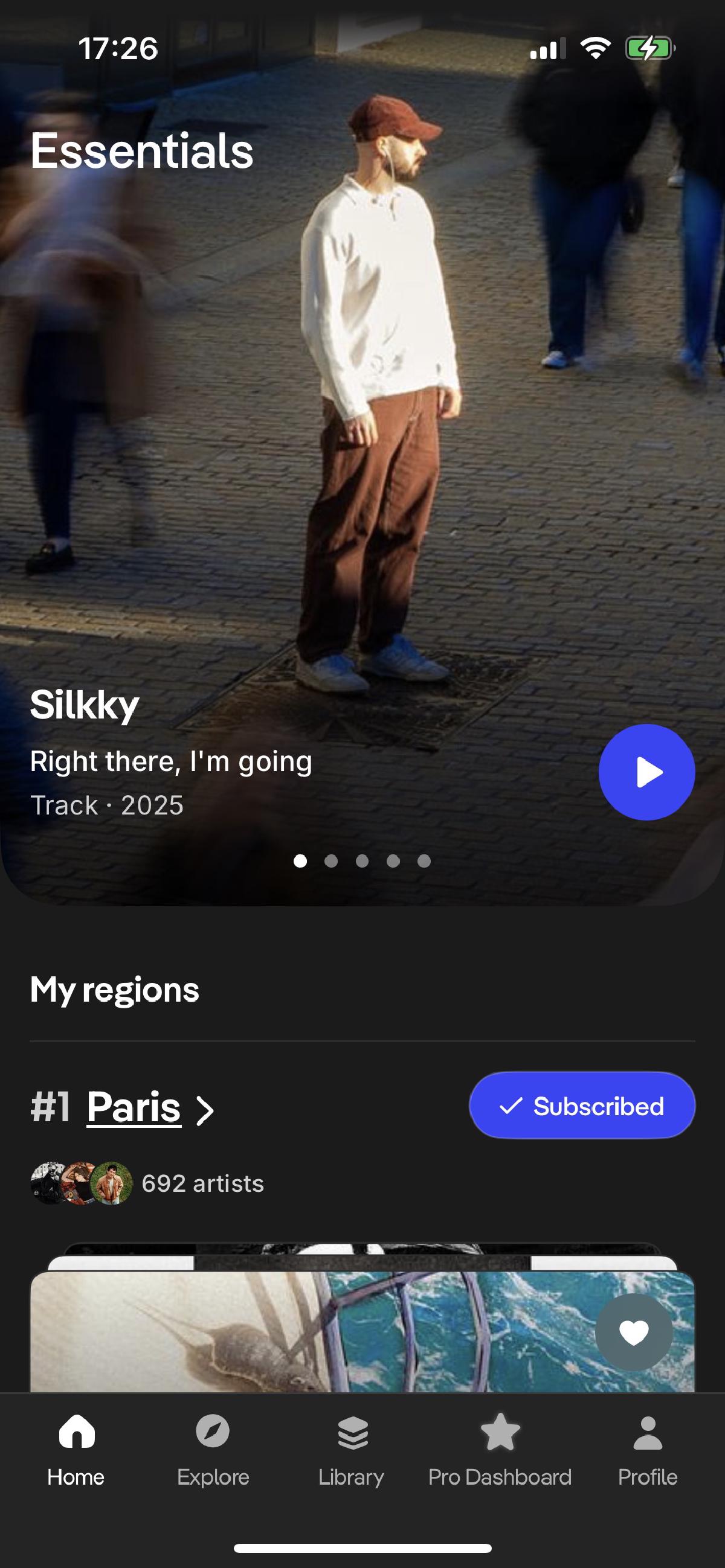Open the Library tab

352,1448
